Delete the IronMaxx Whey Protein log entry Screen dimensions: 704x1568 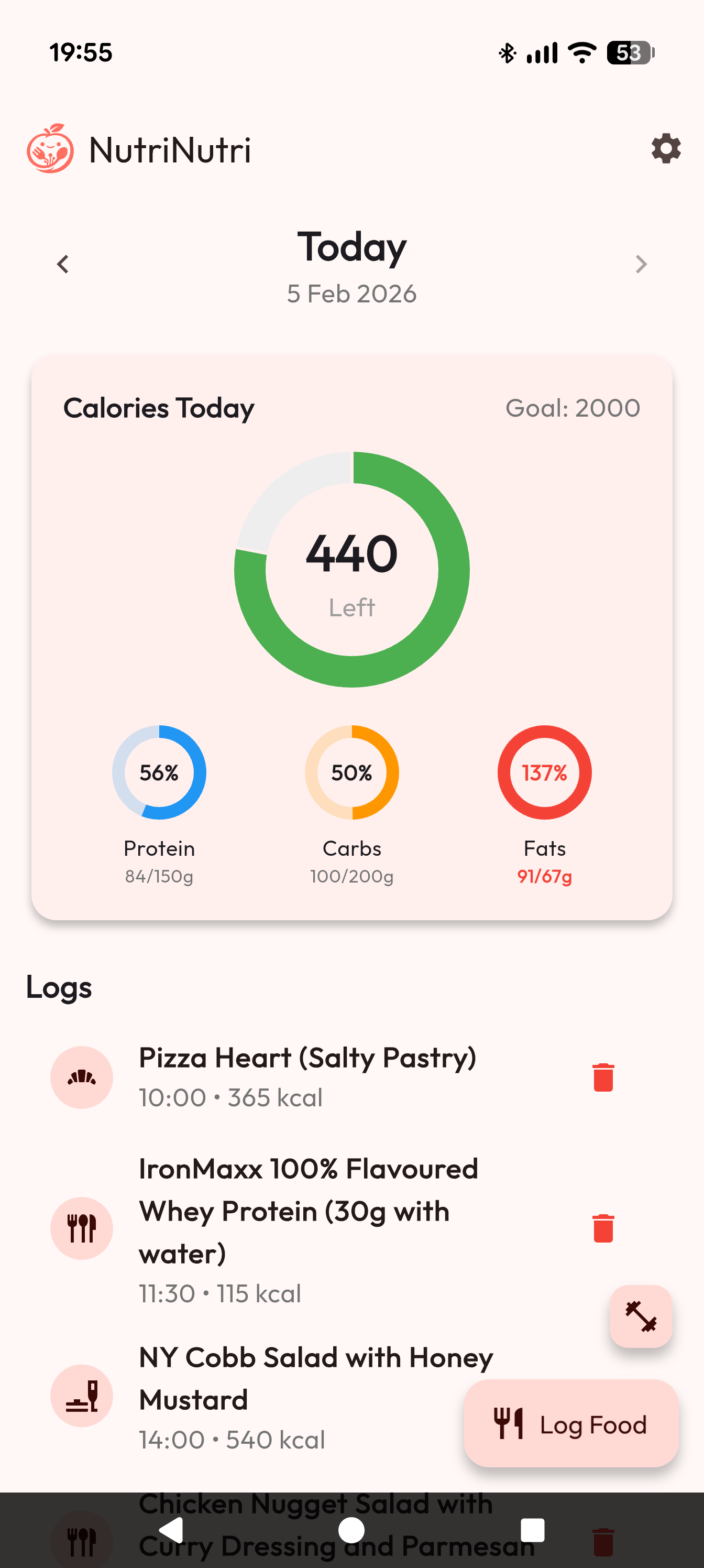(602, 1227)
